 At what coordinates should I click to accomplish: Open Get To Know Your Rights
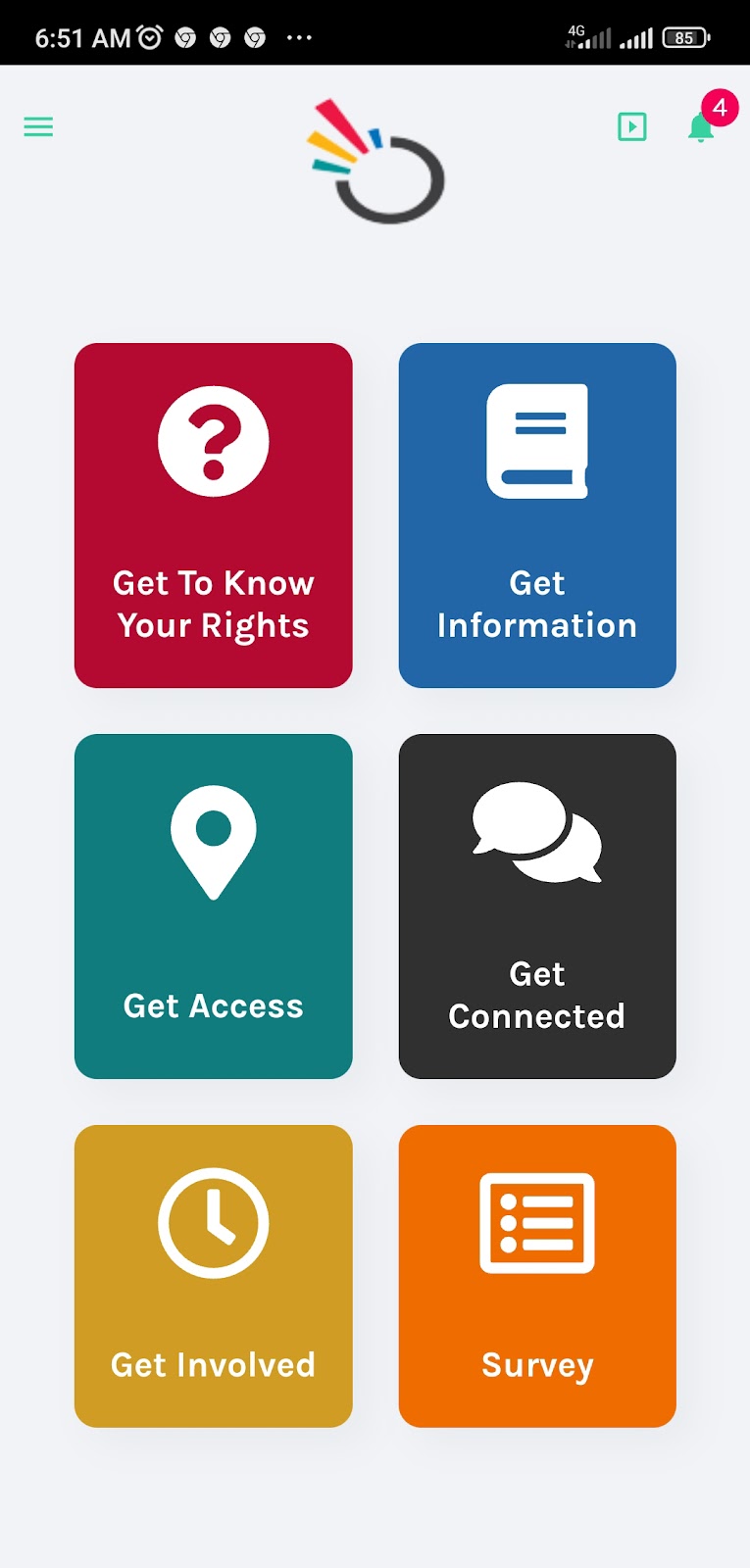[x=214, y=515]
